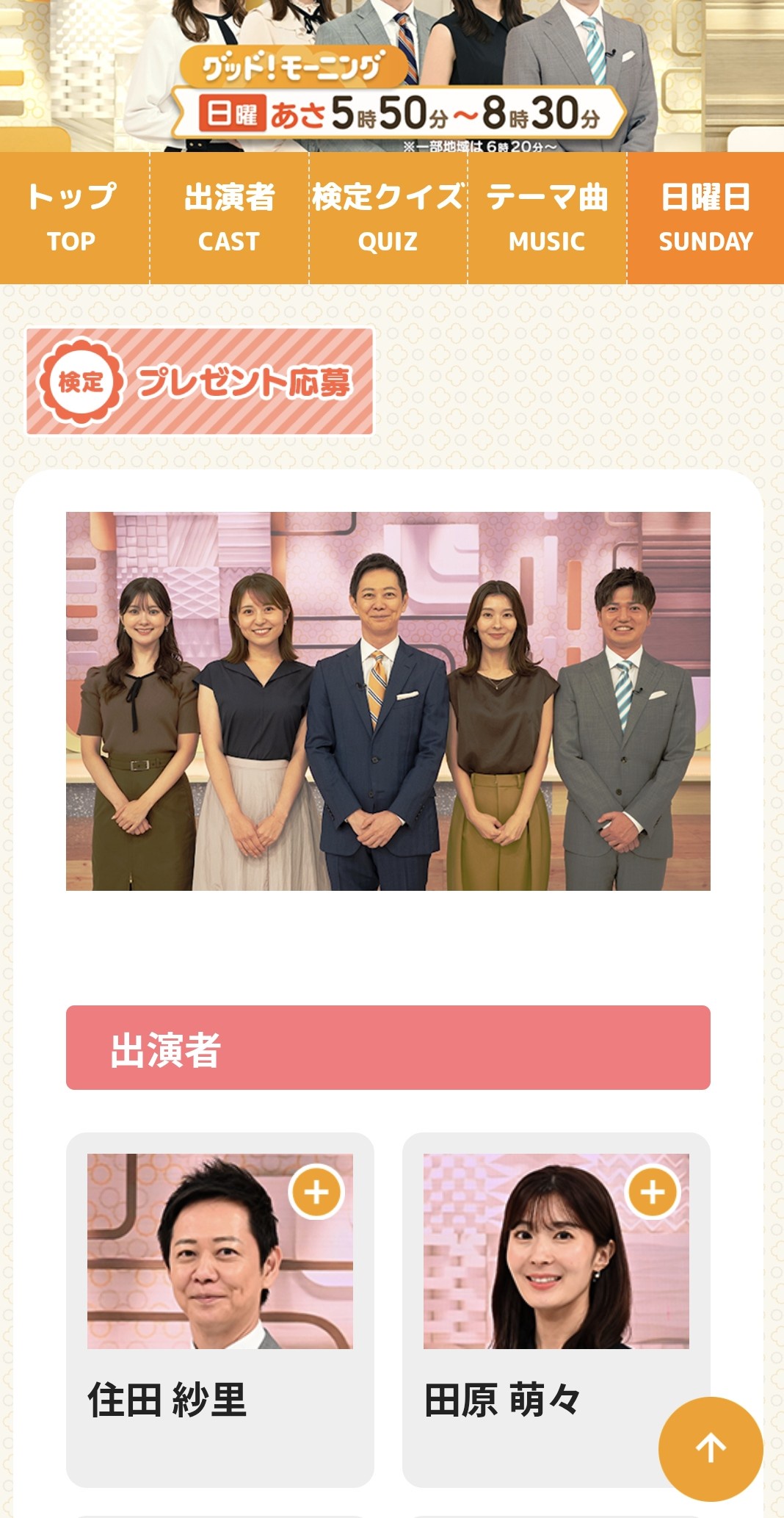Expand the plus icon on 田原 萌々 card
784x1518 pixels.
[x=653, y=1192]
